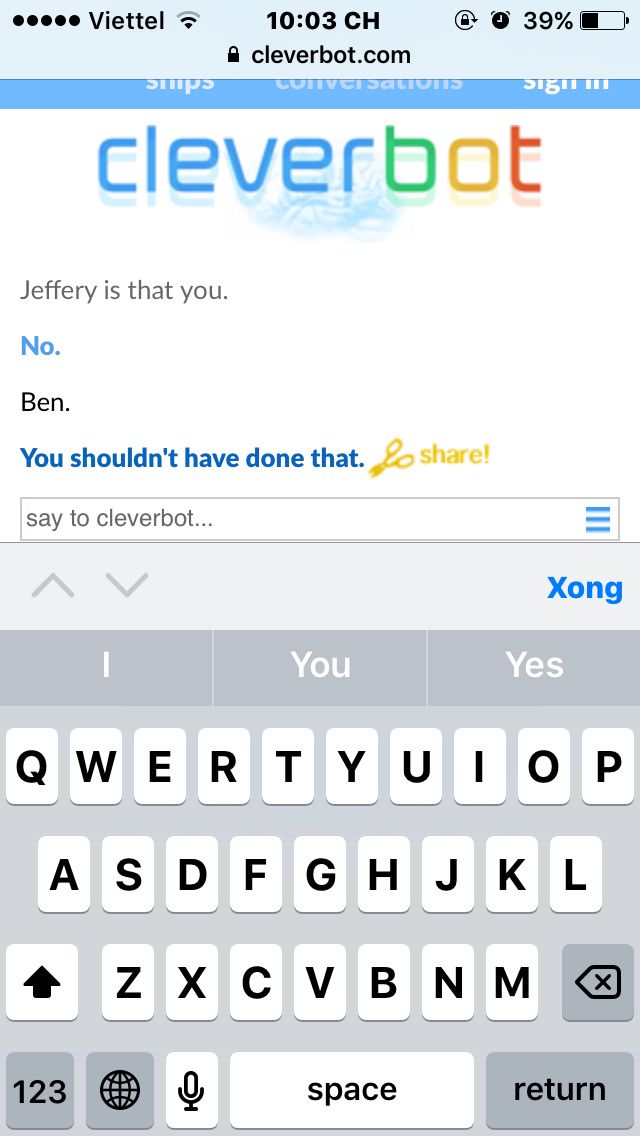Switch to the 123 numeric keyboard

point(40,1089)
